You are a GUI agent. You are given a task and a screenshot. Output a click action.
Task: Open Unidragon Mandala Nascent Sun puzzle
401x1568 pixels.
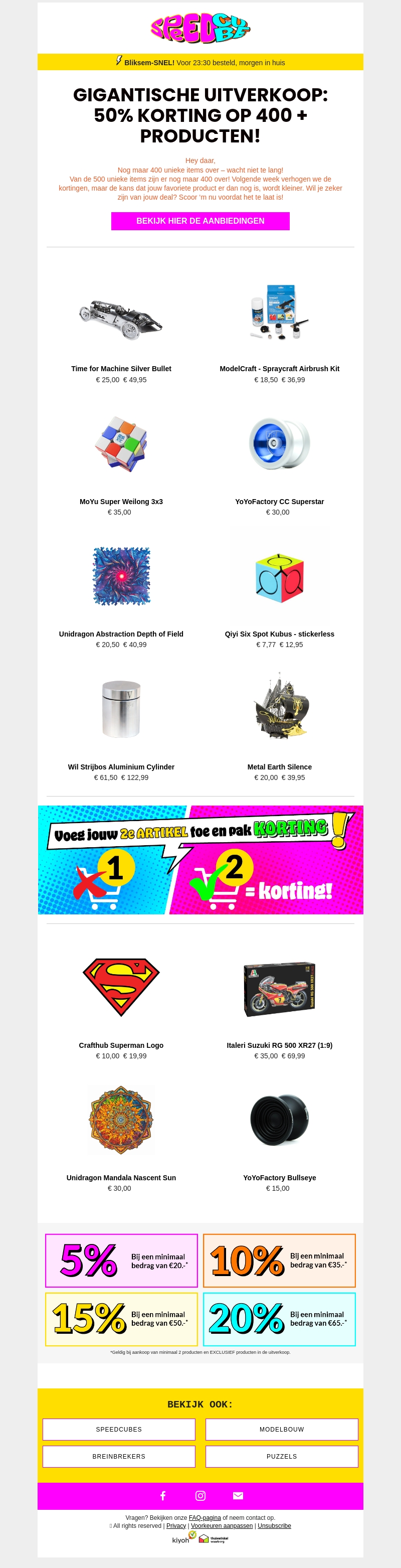pyautogui.click(x=121, y=1120)
